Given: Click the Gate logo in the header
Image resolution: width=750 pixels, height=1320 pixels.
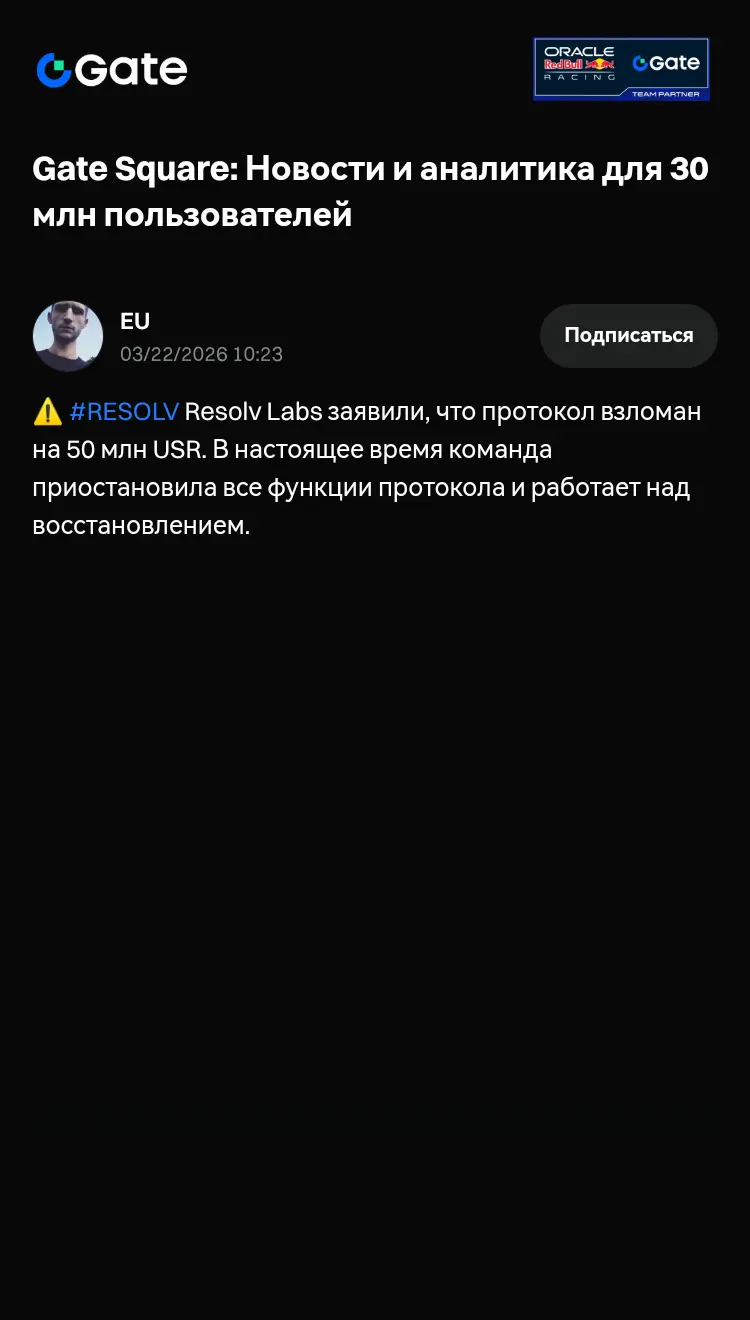Looking at the screenshot, I should [x=110, y=69].
